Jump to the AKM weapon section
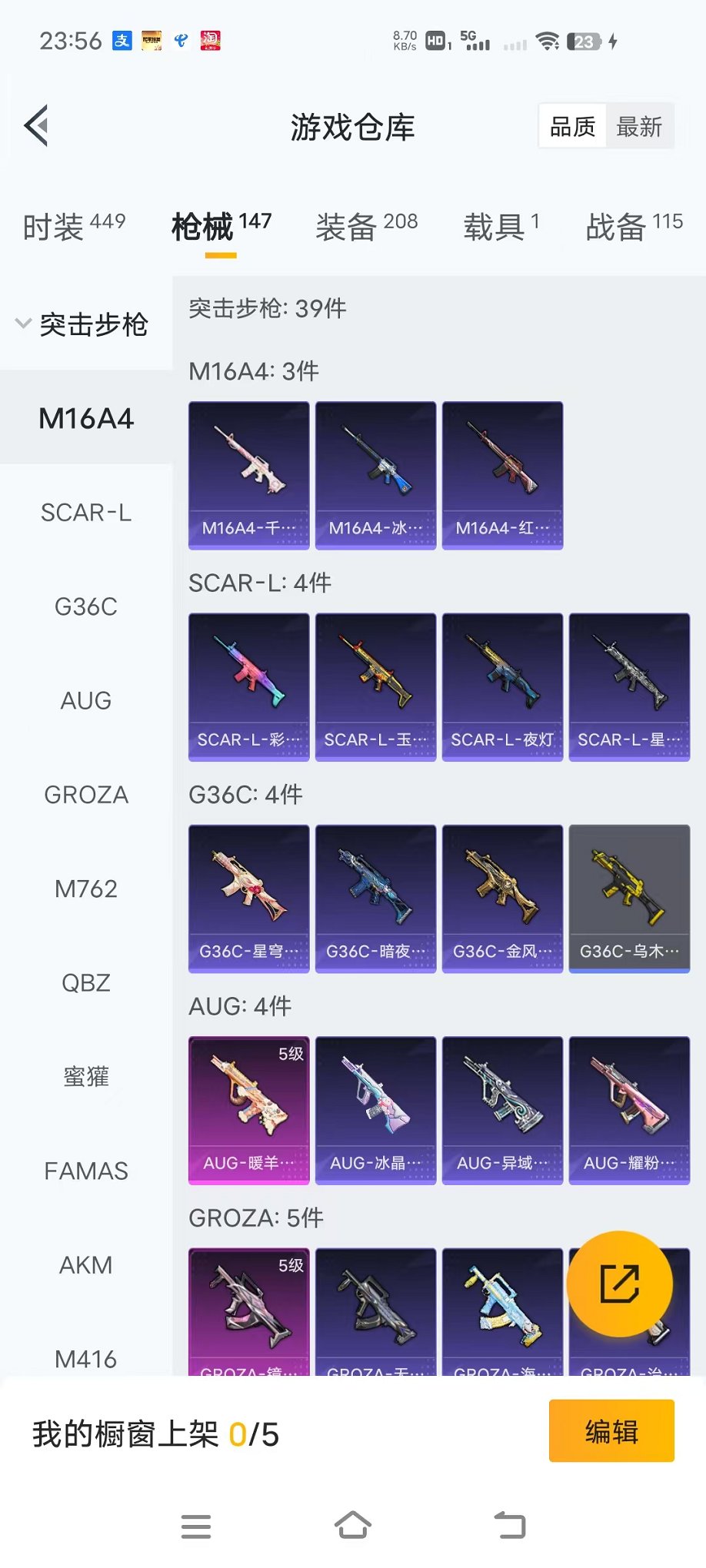The image size is (706, 1568). [x=86, y=1265]
